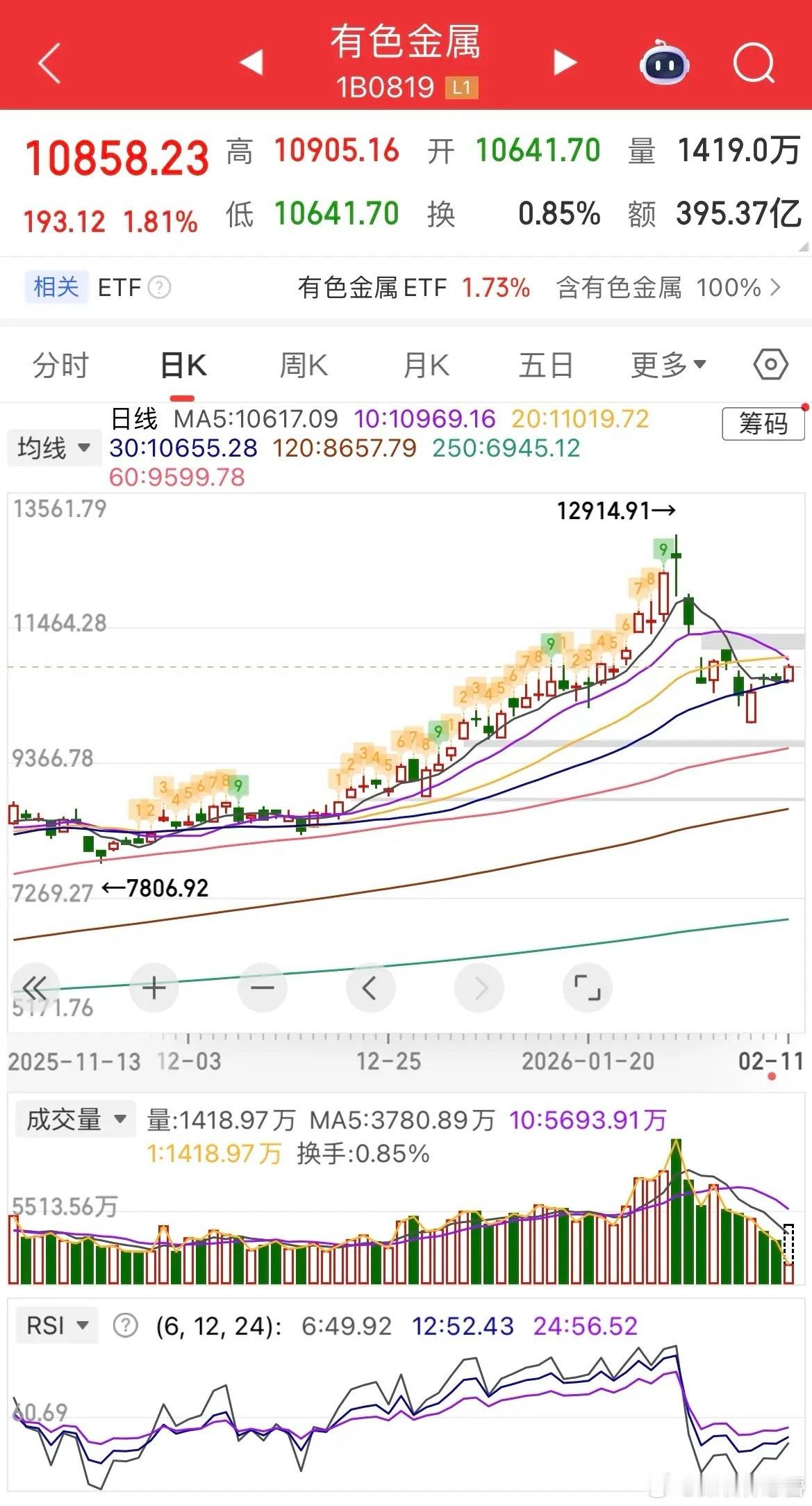Zoom in the K-line chart
The width and height of the screenshot is (812, 1506).
pyautogui.click(x=154, y=988)
